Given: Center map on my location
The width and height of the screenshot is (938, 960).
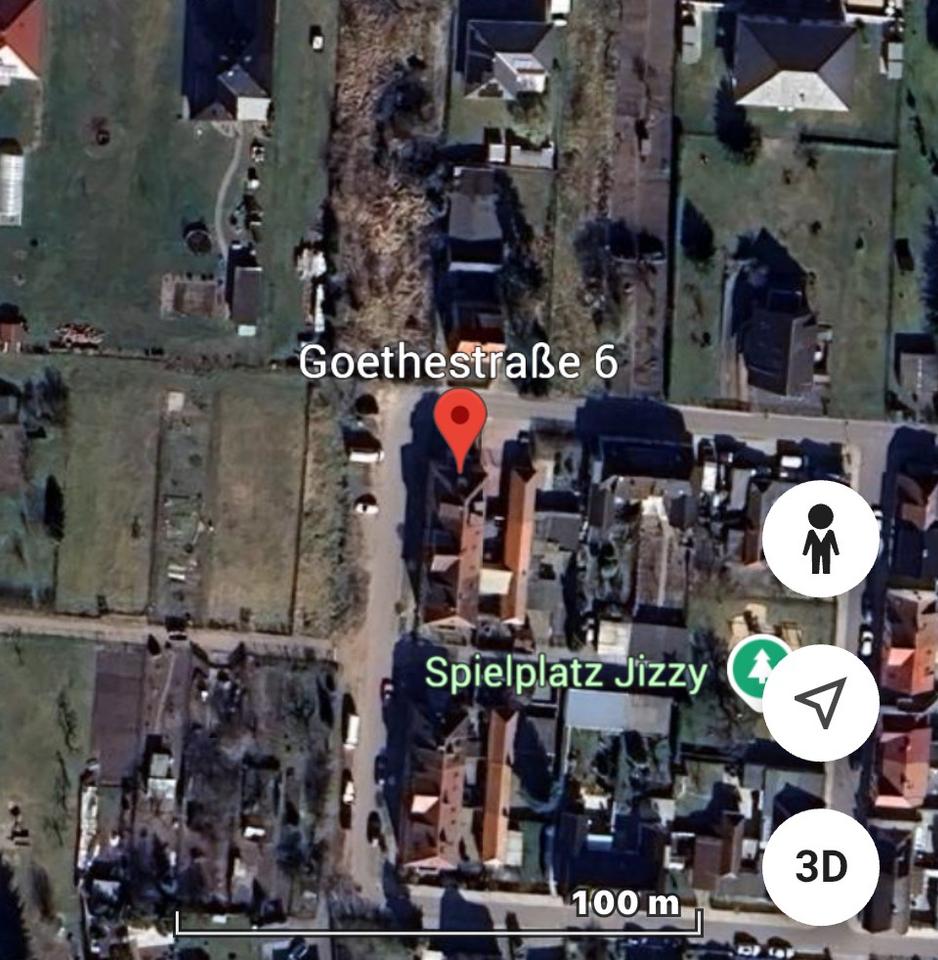Looking at the screenshot, I should tap(820, 703).
